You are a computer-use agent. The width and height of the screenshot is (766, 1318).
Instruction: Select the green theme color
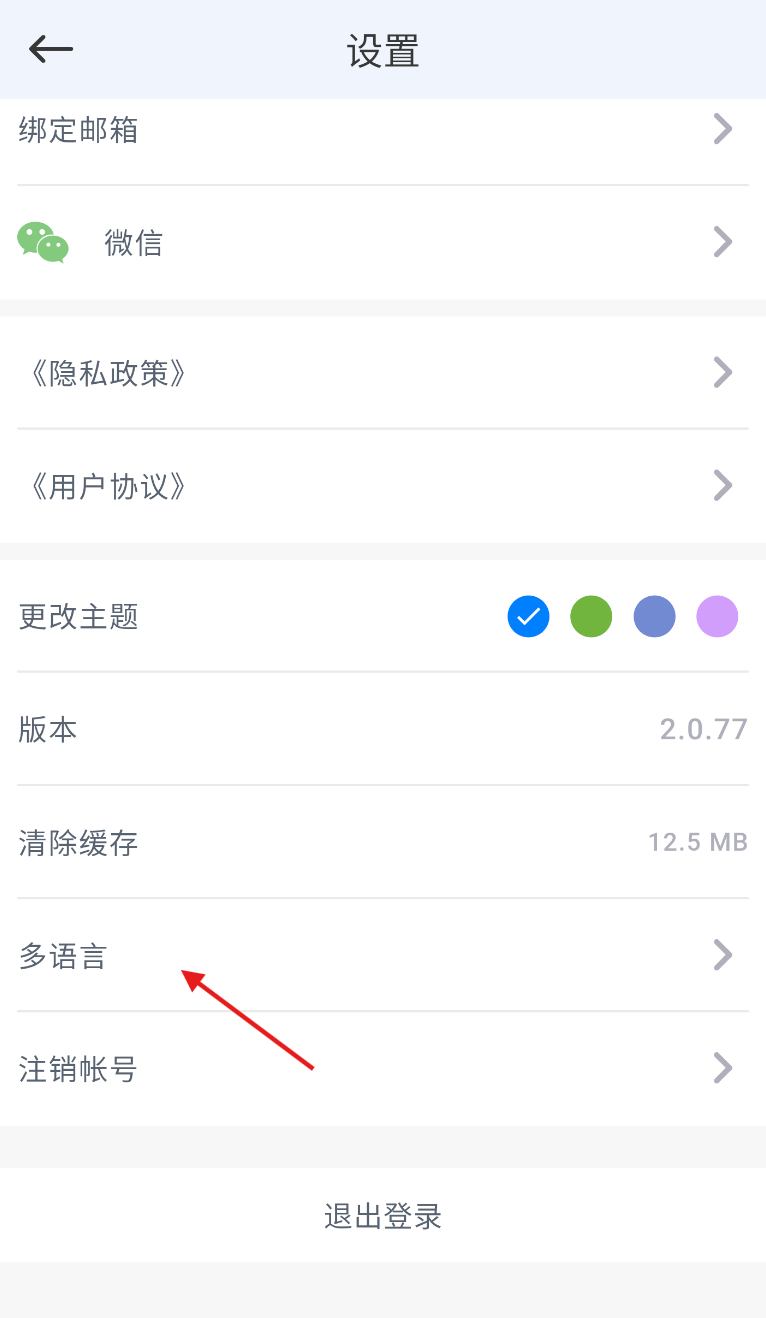(x=591, y=616)
